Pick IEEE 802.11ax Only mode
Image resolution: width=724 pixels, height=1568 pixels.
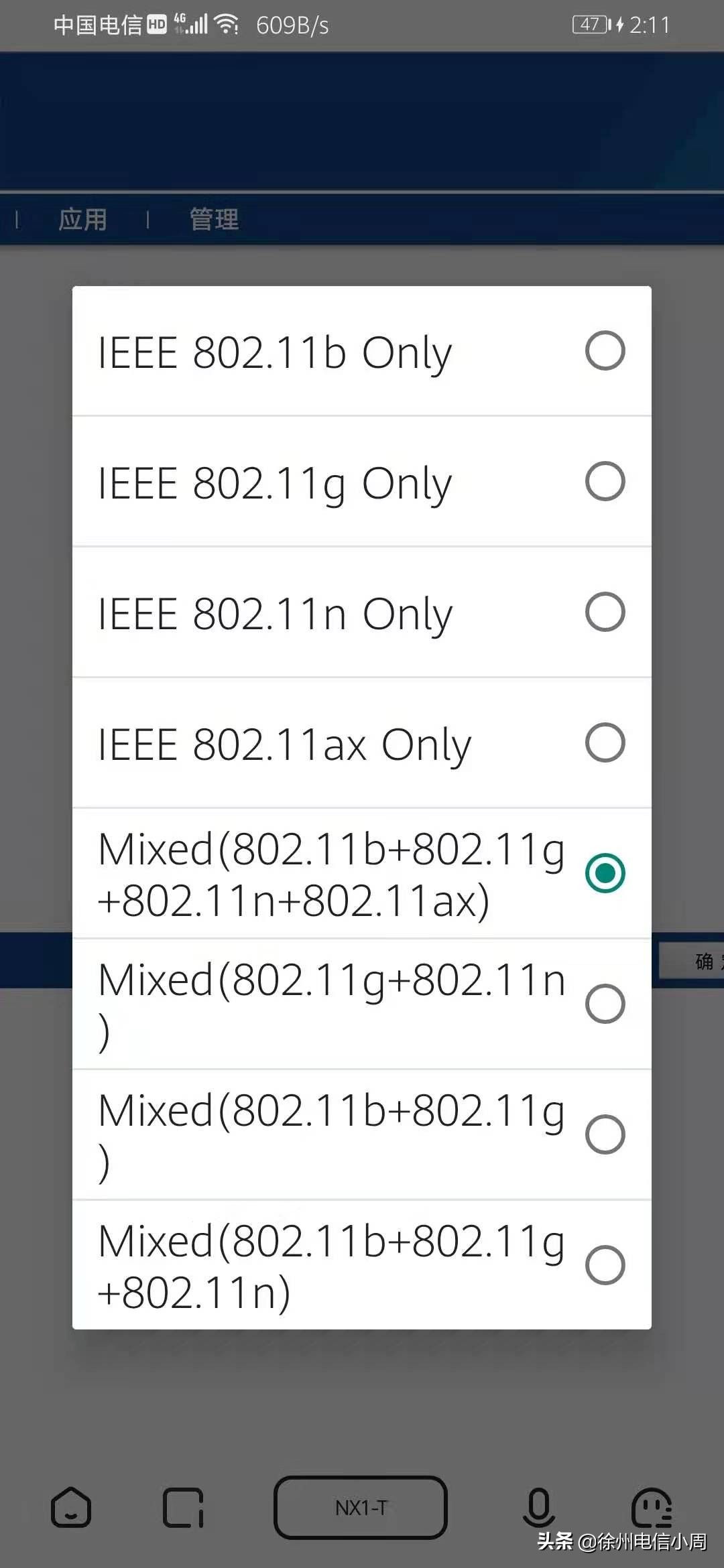362,743
